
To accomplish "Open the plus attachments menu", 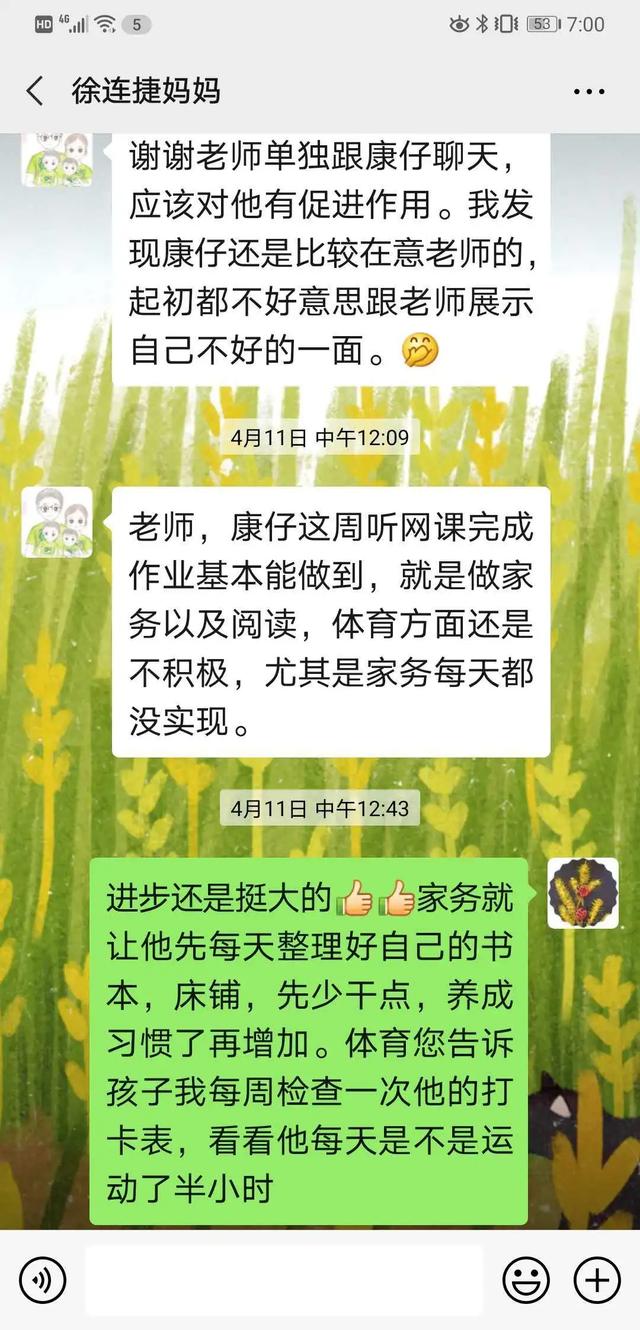I will [x=597, y=1279].
